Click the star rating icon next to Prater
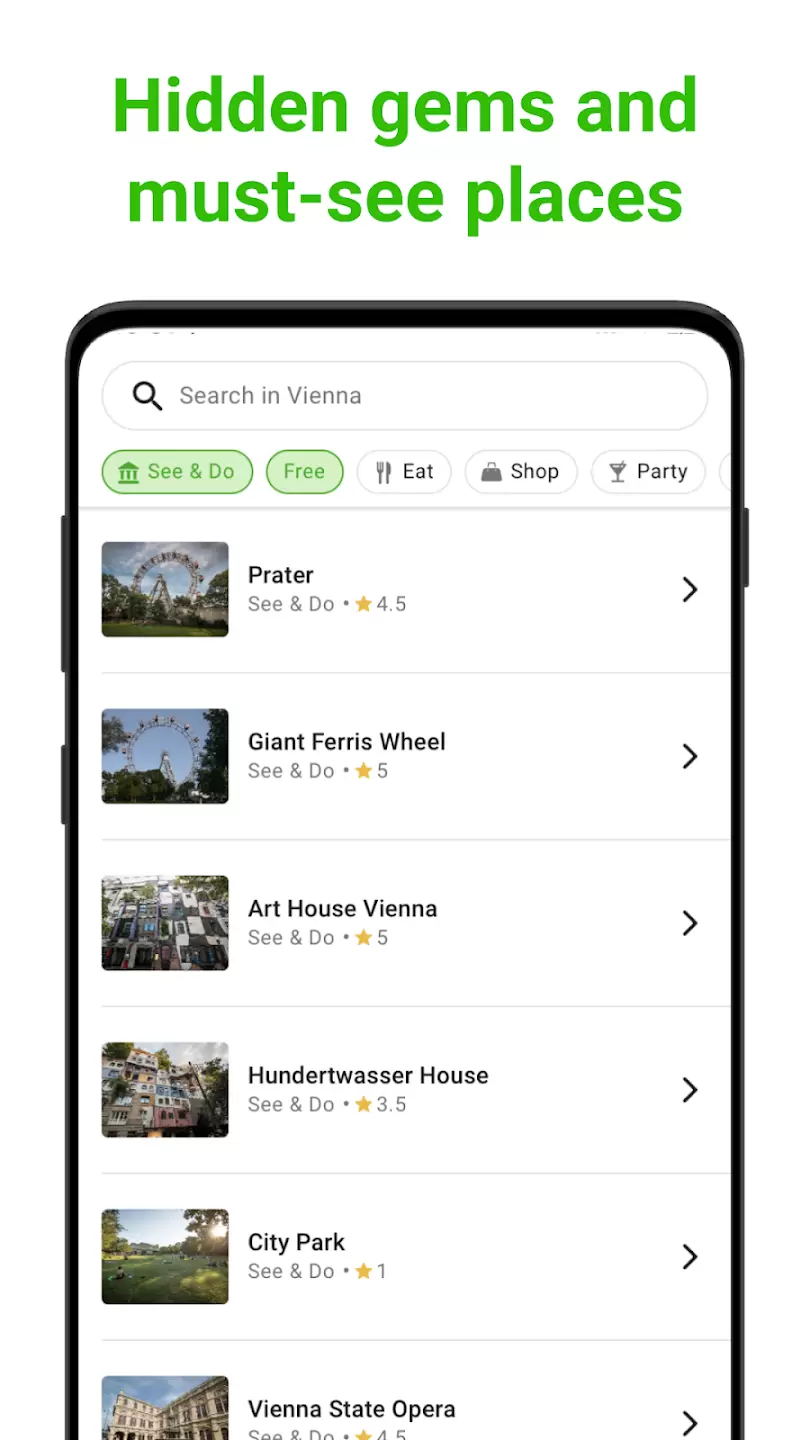The image size is (810, 1440). click(x=366, y=604)
